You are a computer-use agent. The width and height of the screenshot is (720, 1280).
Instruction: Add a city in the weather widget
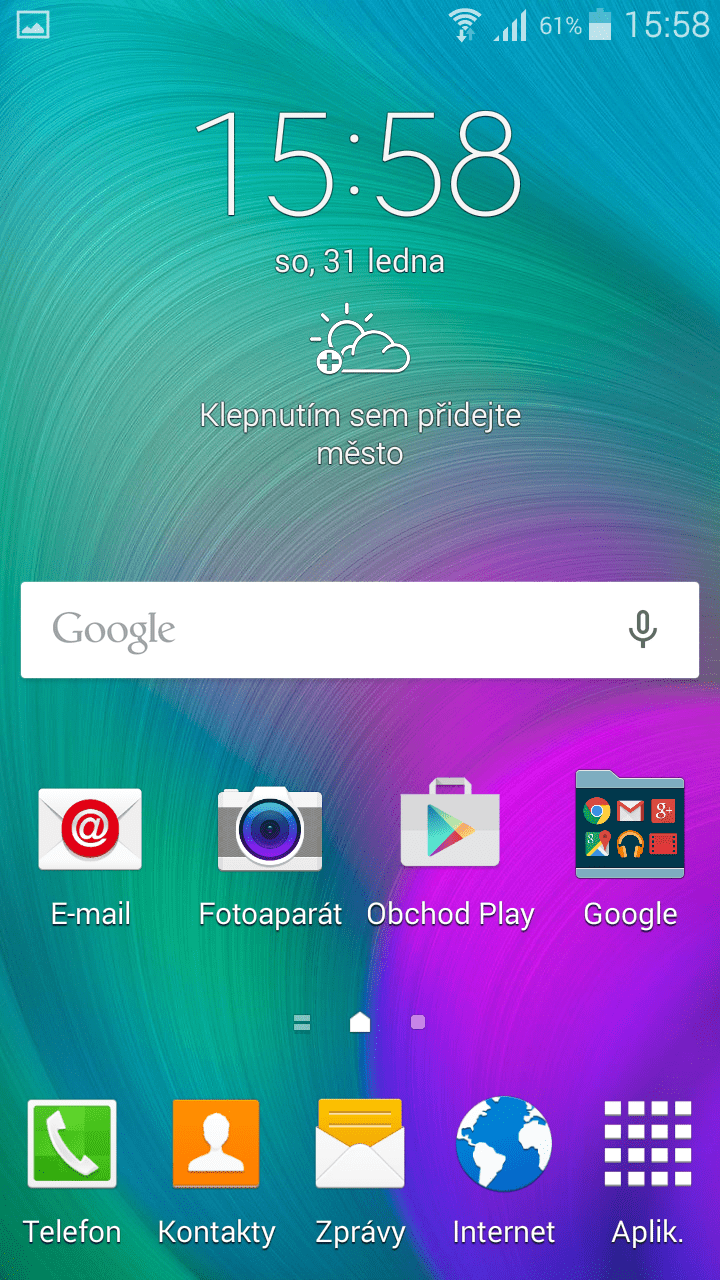pos(360,385)
